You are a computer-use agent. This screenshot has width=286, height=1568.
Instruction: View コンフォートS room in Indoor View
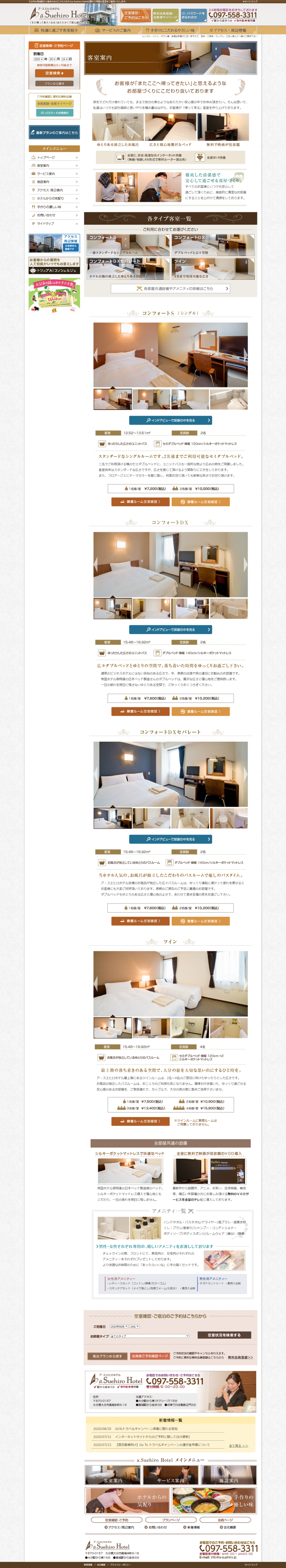point(170,420)
